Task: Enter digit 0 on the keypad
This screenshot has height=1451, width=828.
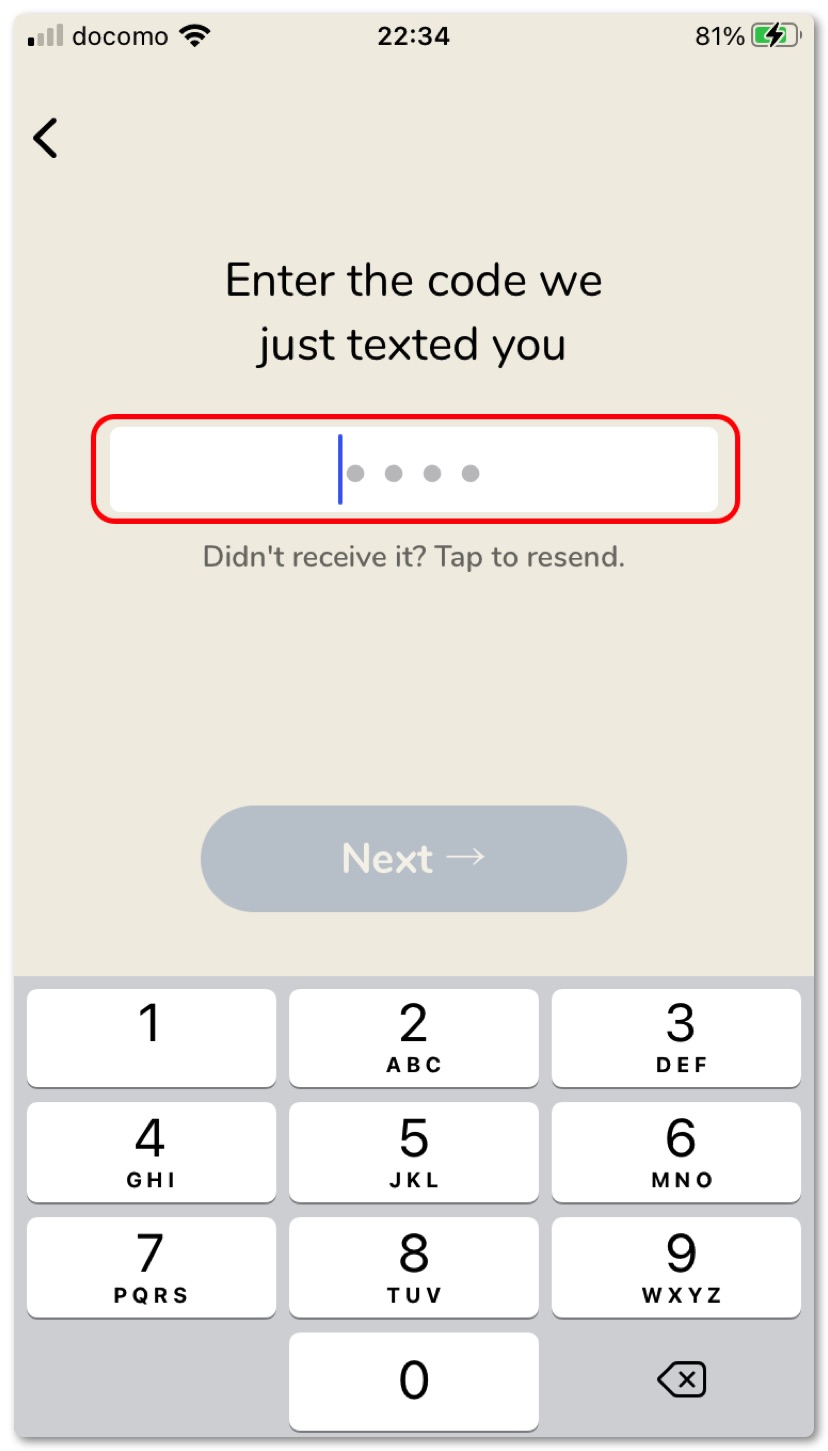Action: [414, 1381]
